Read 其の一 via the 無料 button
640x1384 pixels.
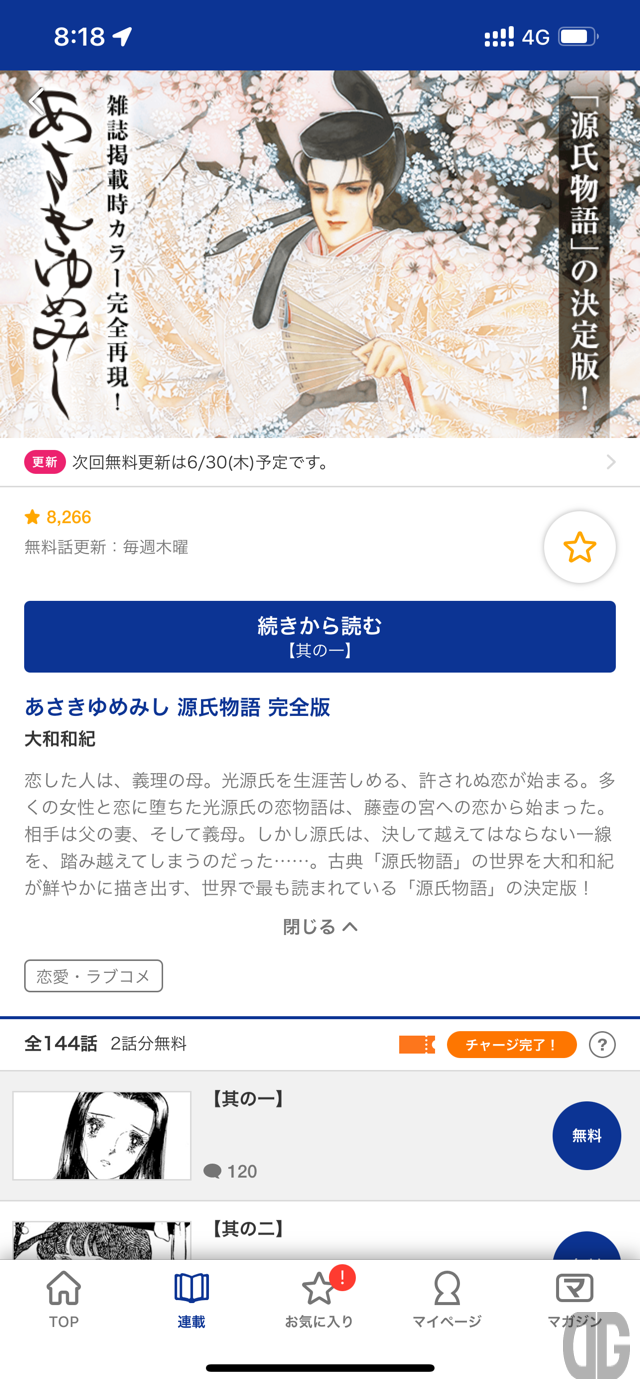(586, 1136)
